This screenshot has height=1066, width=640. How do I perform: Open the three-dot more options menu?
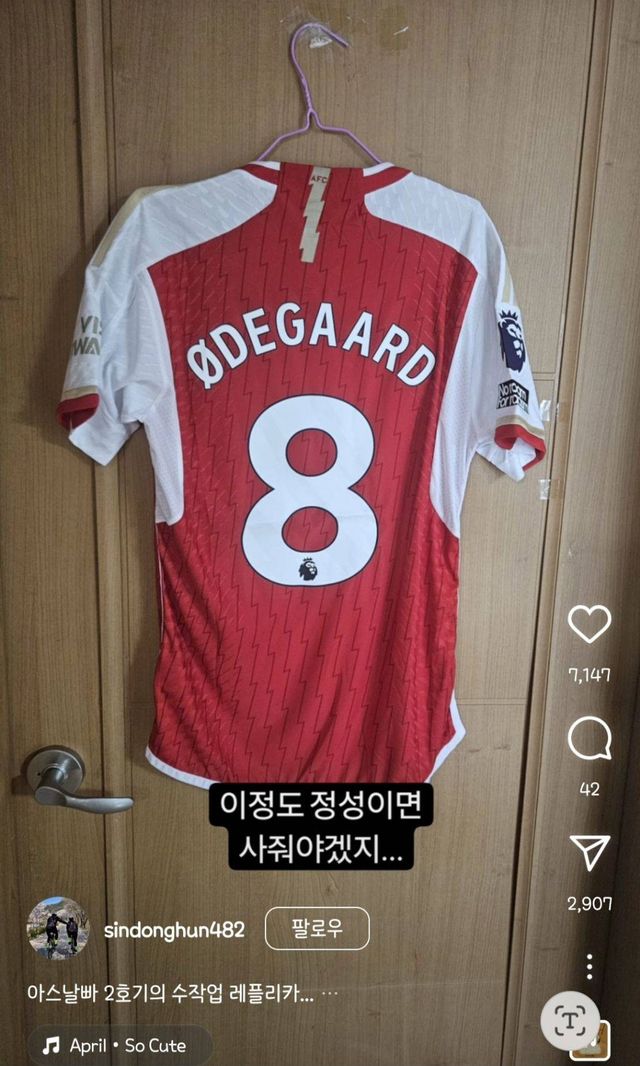[x=590, y=966]
